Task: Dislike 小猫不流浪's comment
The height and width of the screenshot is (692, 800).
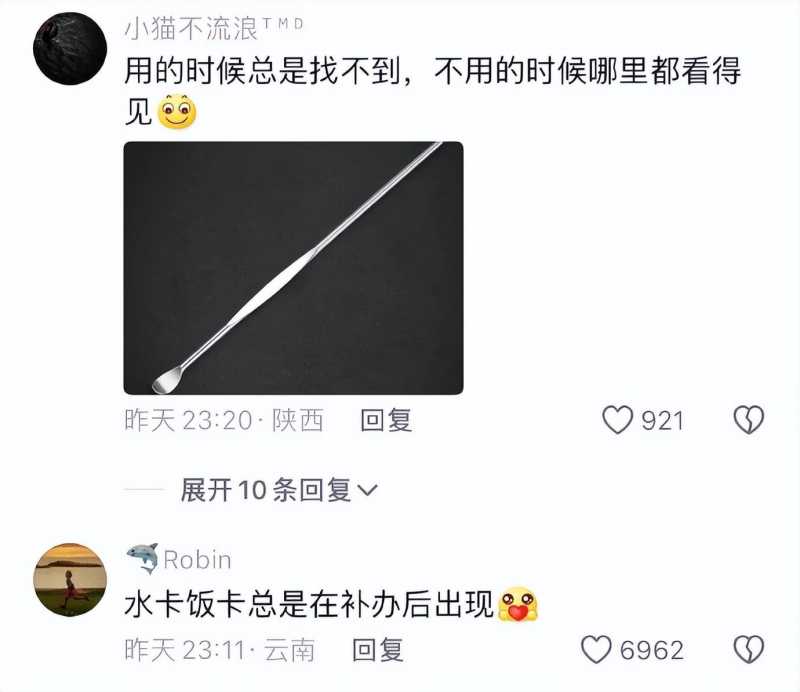Action: pyautogui.click(x=749, y=420)
